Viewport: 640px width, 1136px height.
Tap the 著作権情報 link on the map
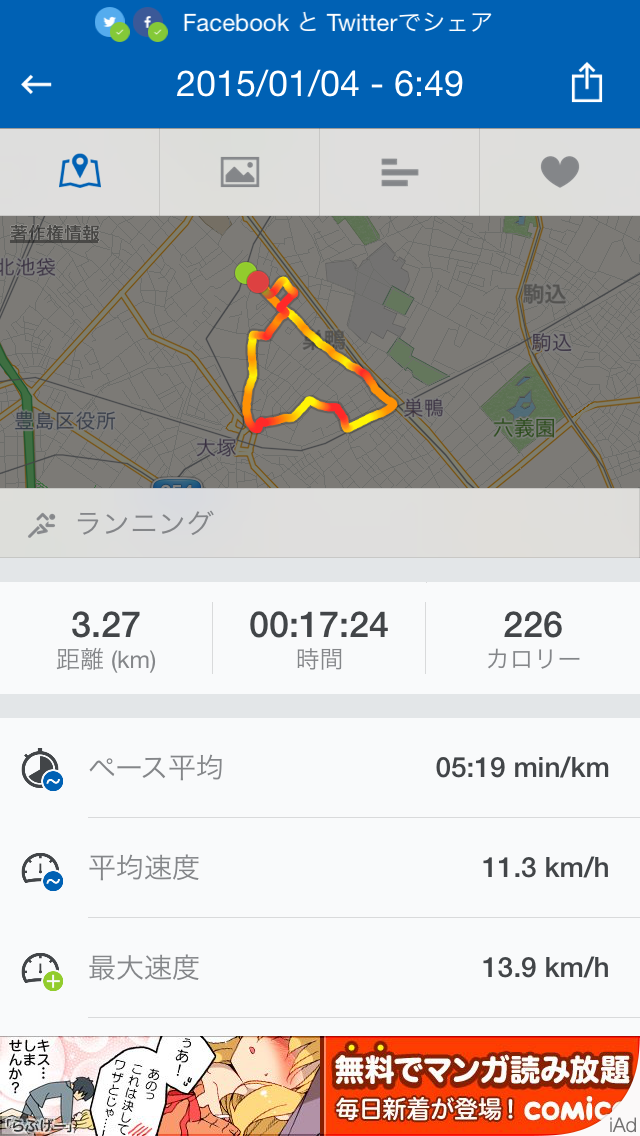coord(54,234)
